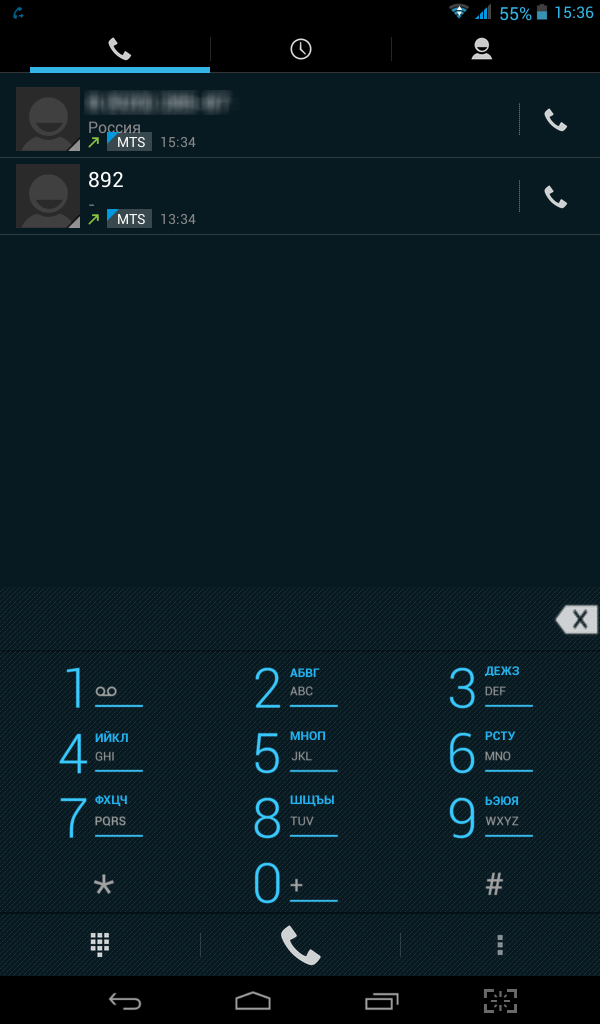The height and width of the screenshot is (1024, 600).
Task: Tap the 5 JKL key
Action: pyautogui.click(x=295, y=753)
